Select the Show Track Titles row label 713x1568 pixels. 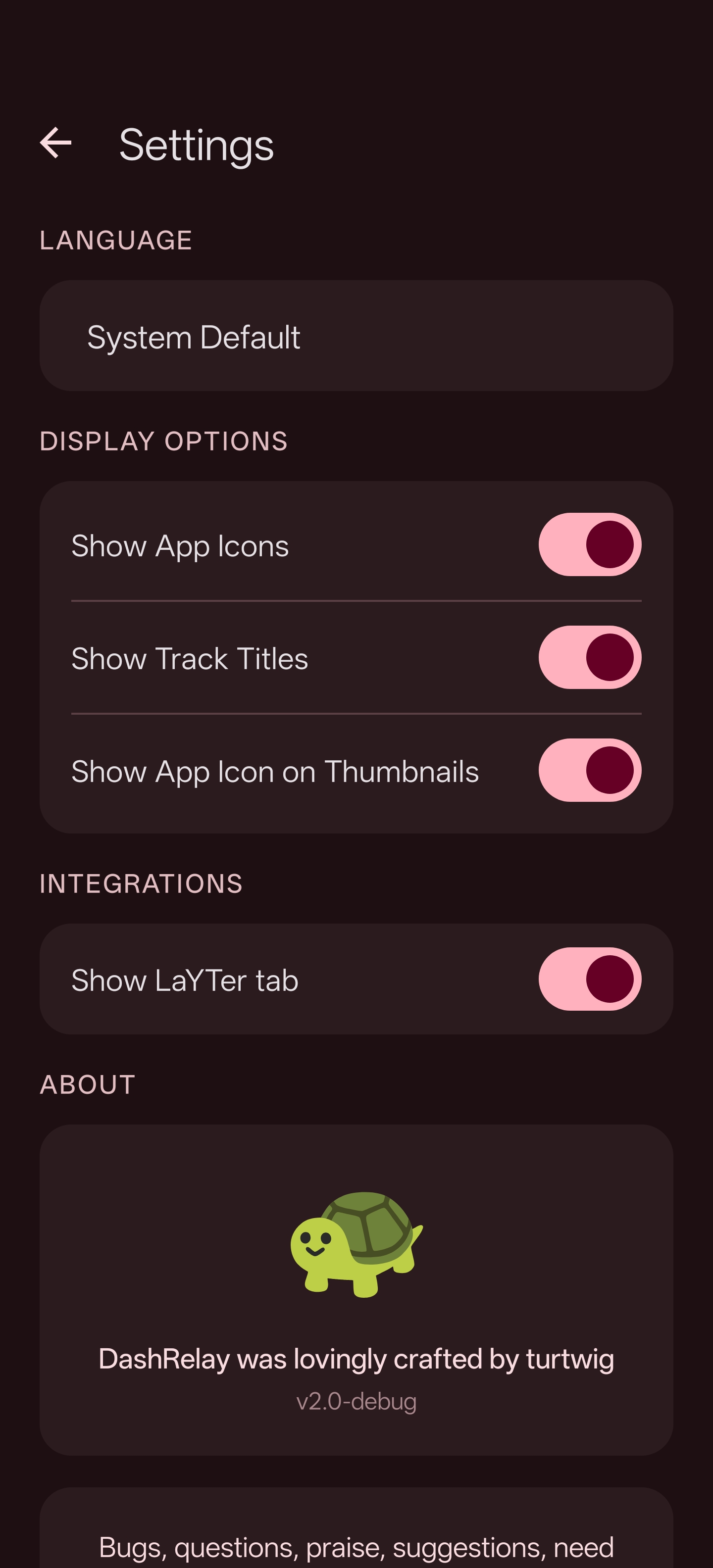point(189,658)
